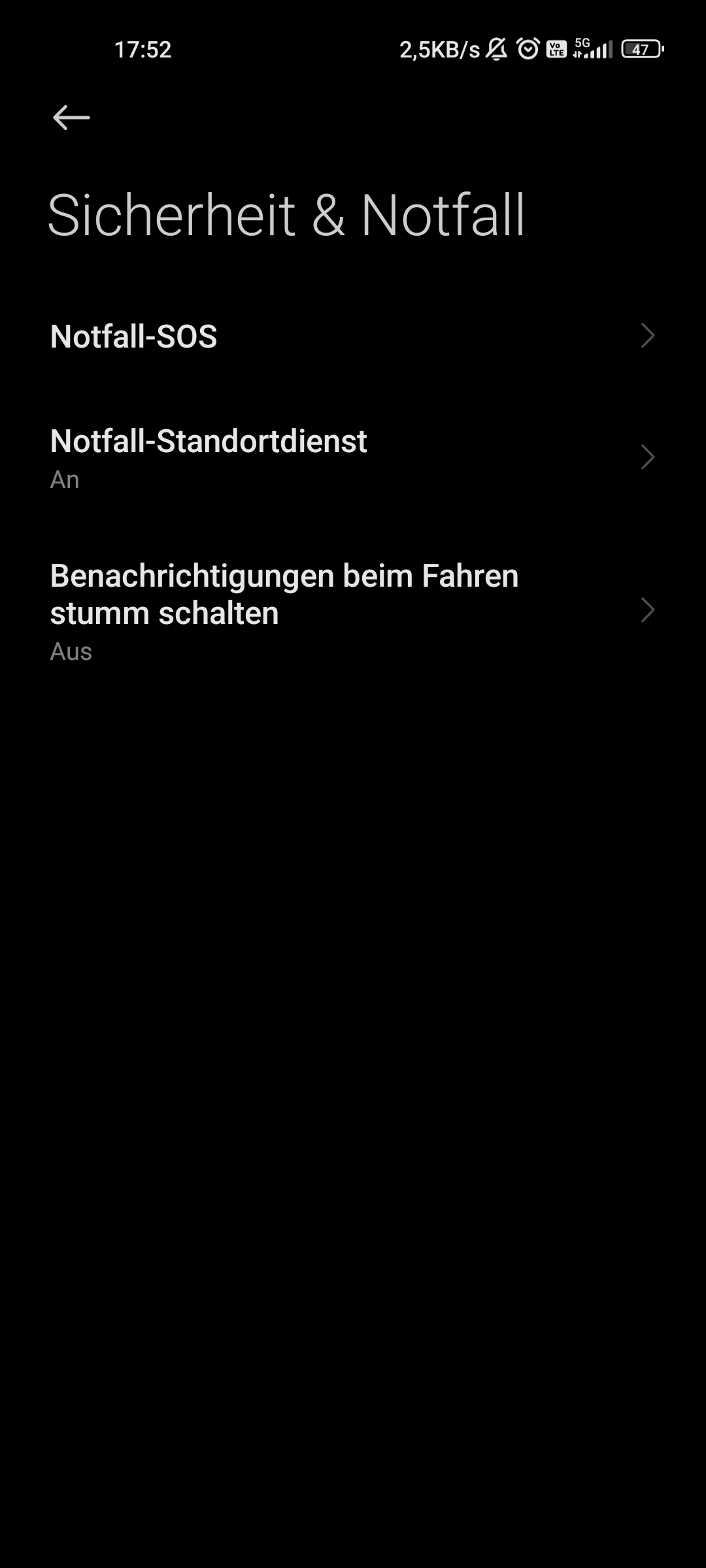The height and width of the screenshot is (1568, 706).
Task: Open Notfall-Standortdienst settings
Action: pyautogui.click(x=353, y=457)
